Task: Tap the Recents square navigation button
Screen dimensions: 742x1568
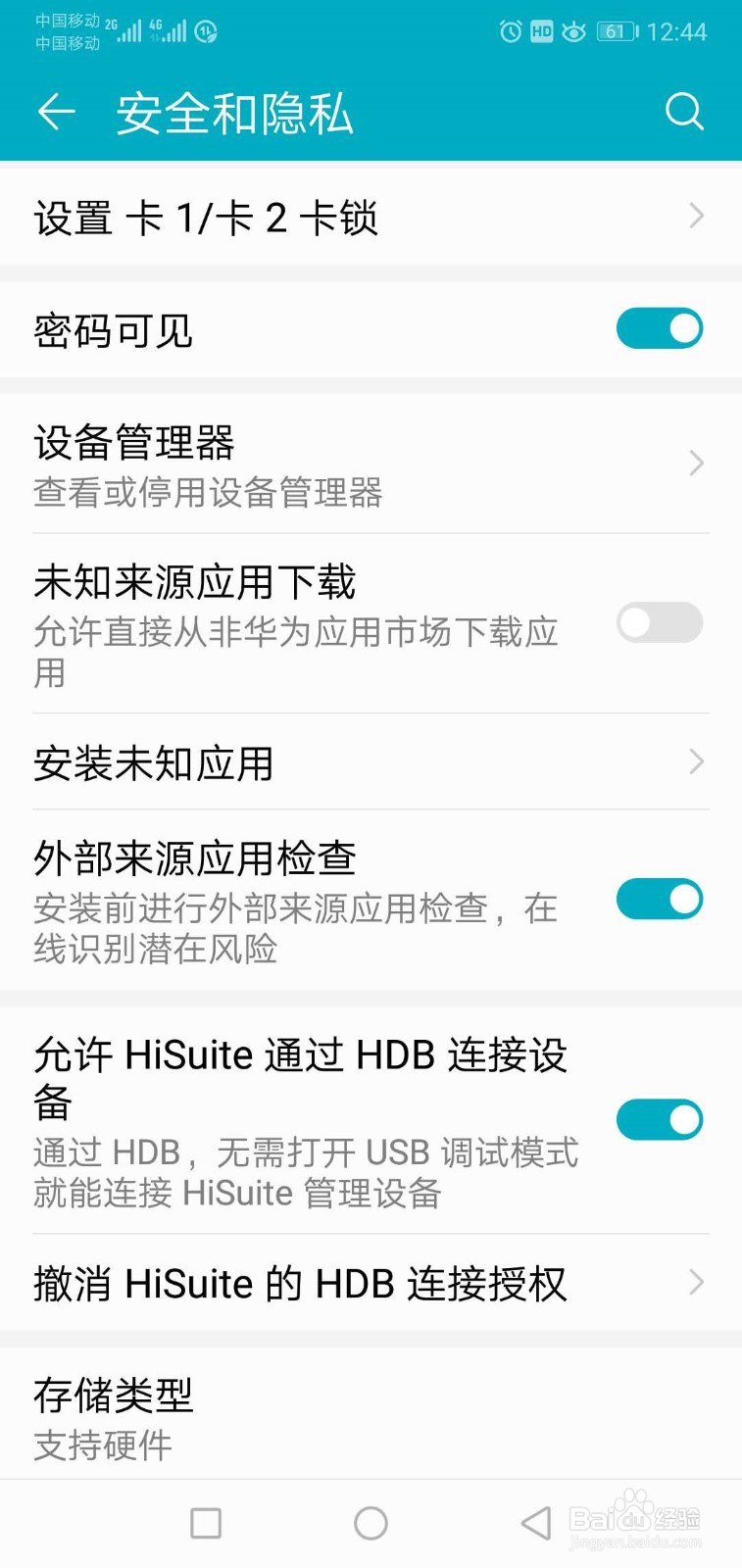Action: point(205,1524)
